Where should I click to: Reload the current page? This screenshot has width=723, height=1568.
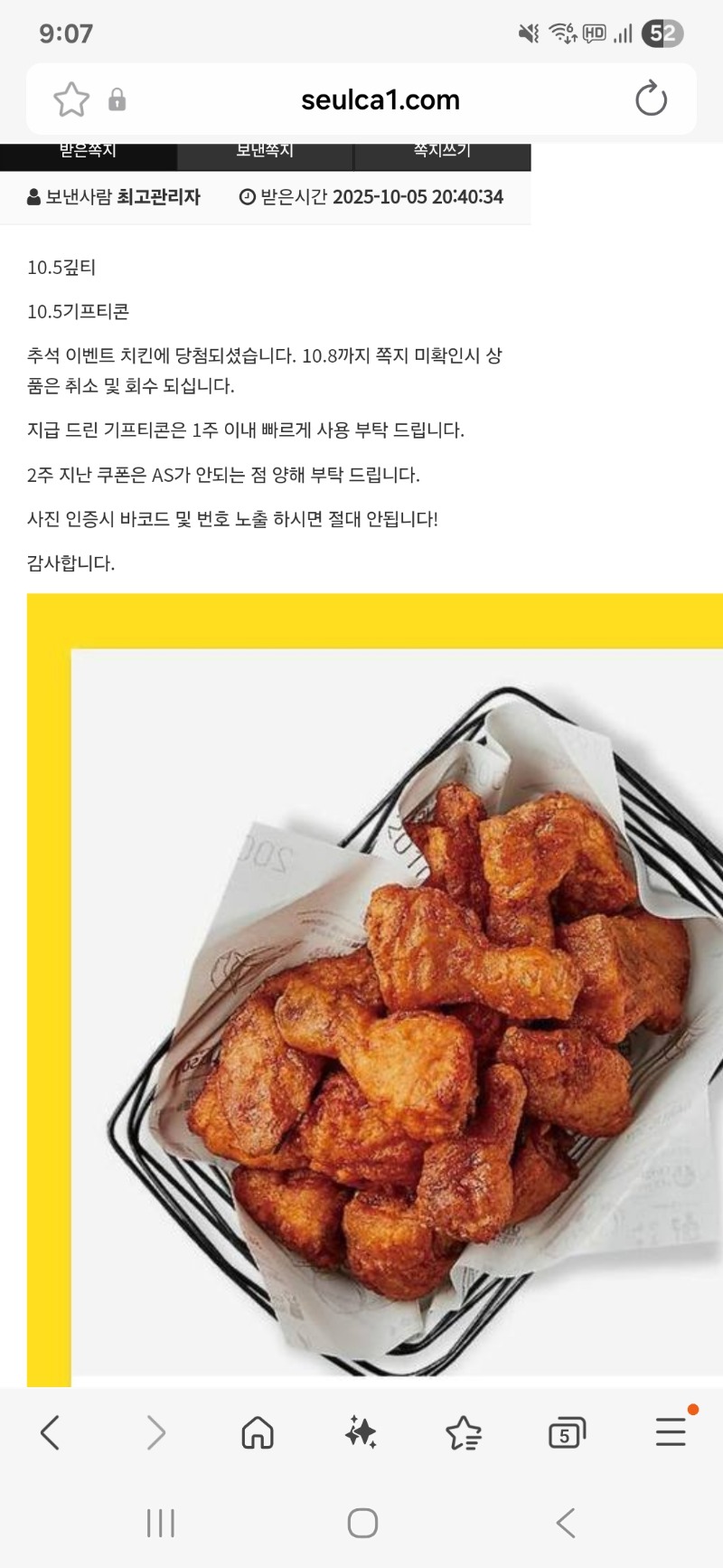(x=651, y=99)
